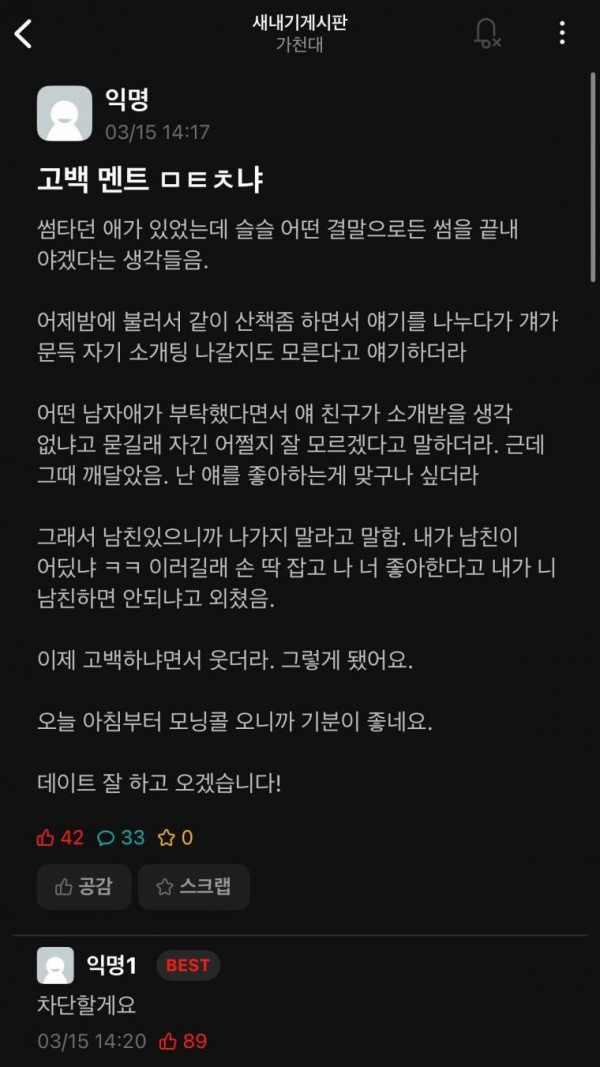The height and width of the screenshot is (1067, 600).
Task: Open the three-dot overflow menu
Action: 562,34
